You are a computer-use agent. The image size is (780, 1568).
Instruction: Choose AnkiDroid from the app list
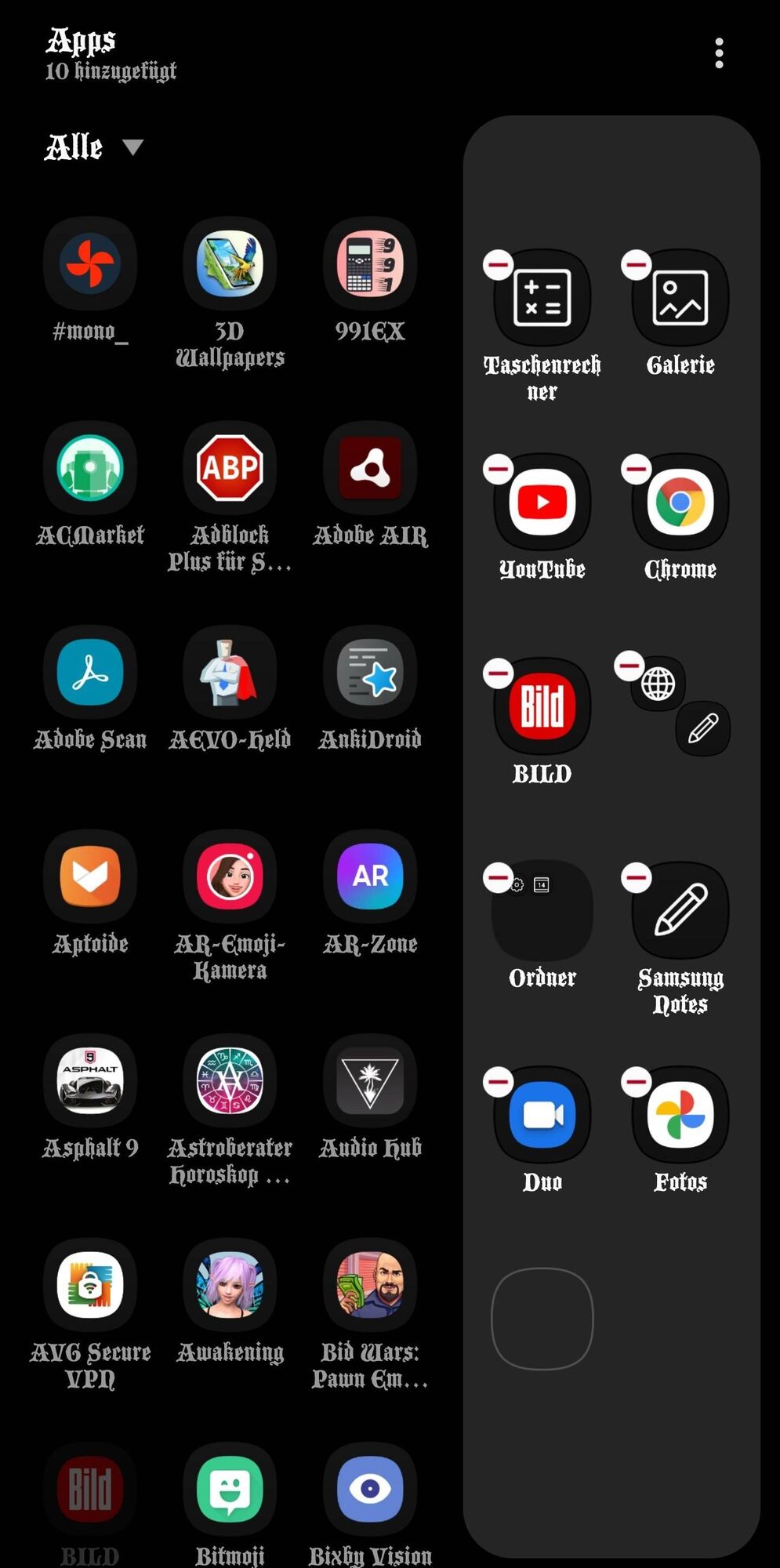coord(370,673)
